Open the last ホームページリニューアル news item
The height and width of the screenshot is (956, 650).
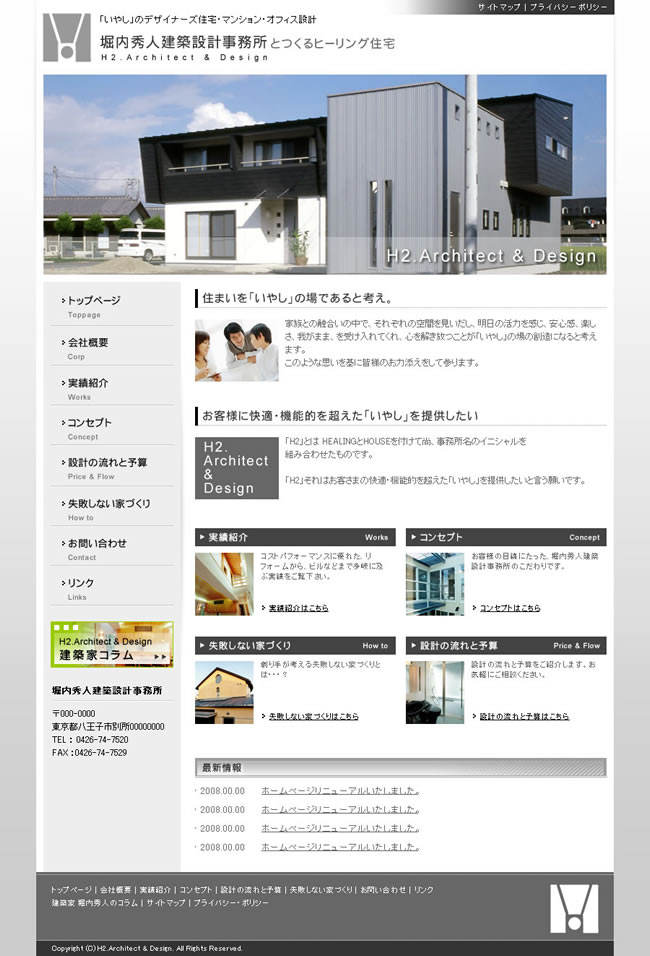(340, 847)
